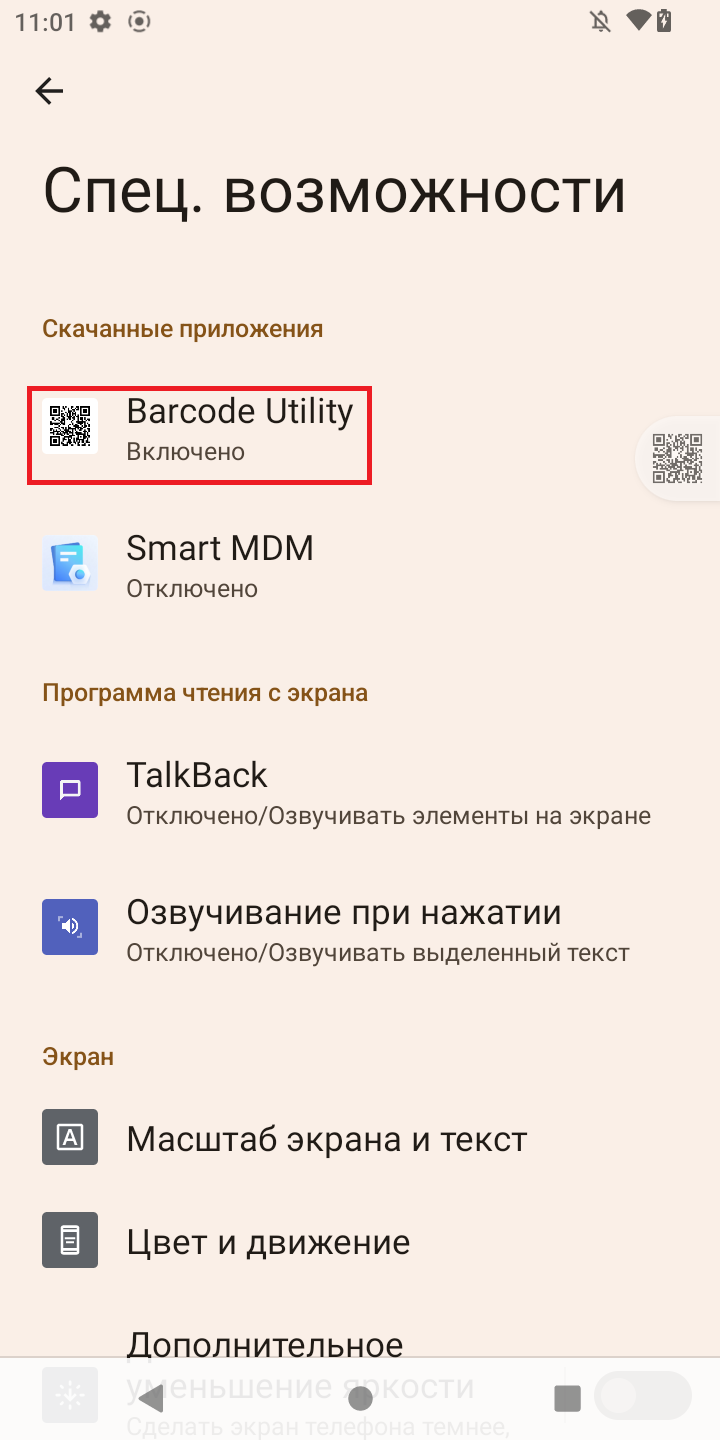Open Barcode Utility accessibility settings
Viewport: 720px width, 1440px height.
pos(239,428)
